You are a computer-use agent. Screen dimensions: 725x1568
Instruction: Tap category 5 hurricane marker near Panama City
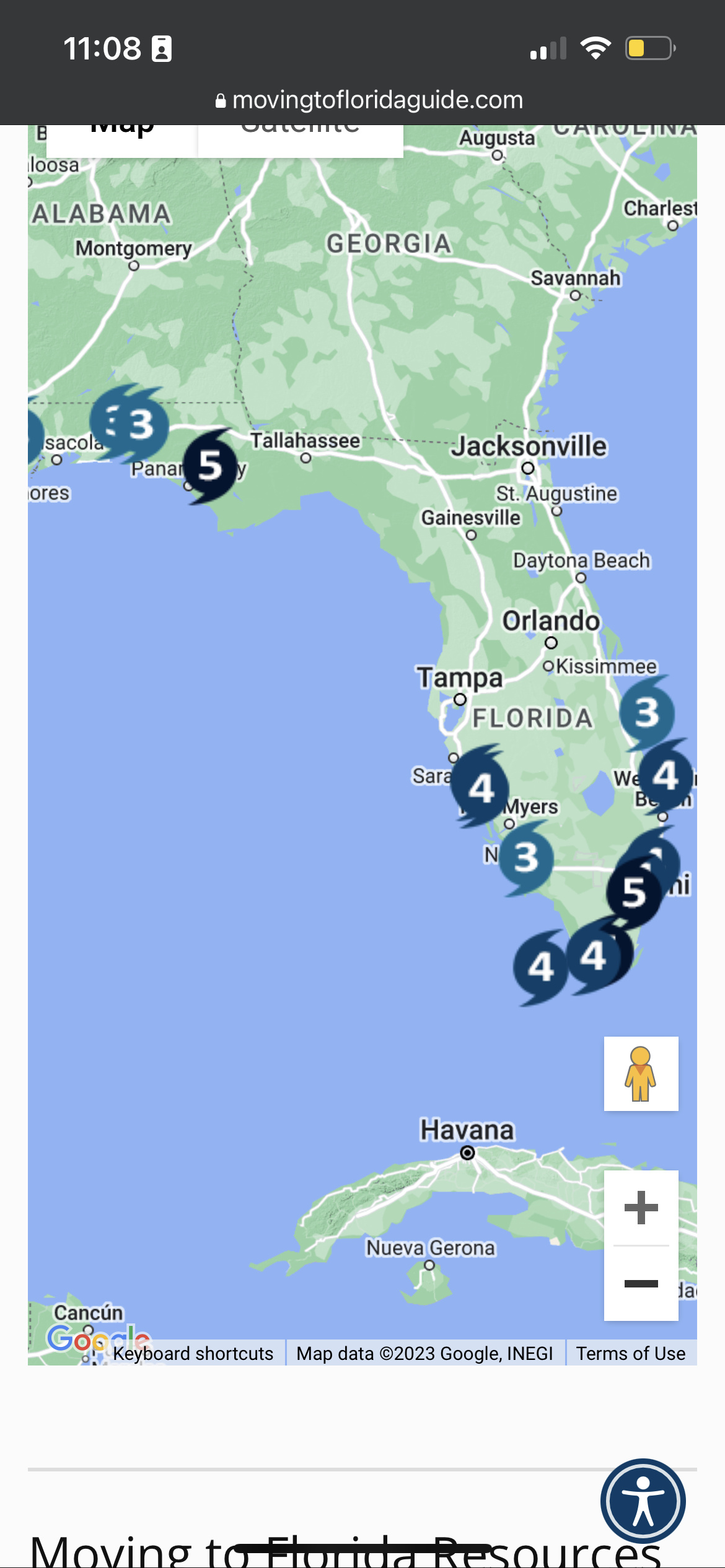click(x=209, y=466)
